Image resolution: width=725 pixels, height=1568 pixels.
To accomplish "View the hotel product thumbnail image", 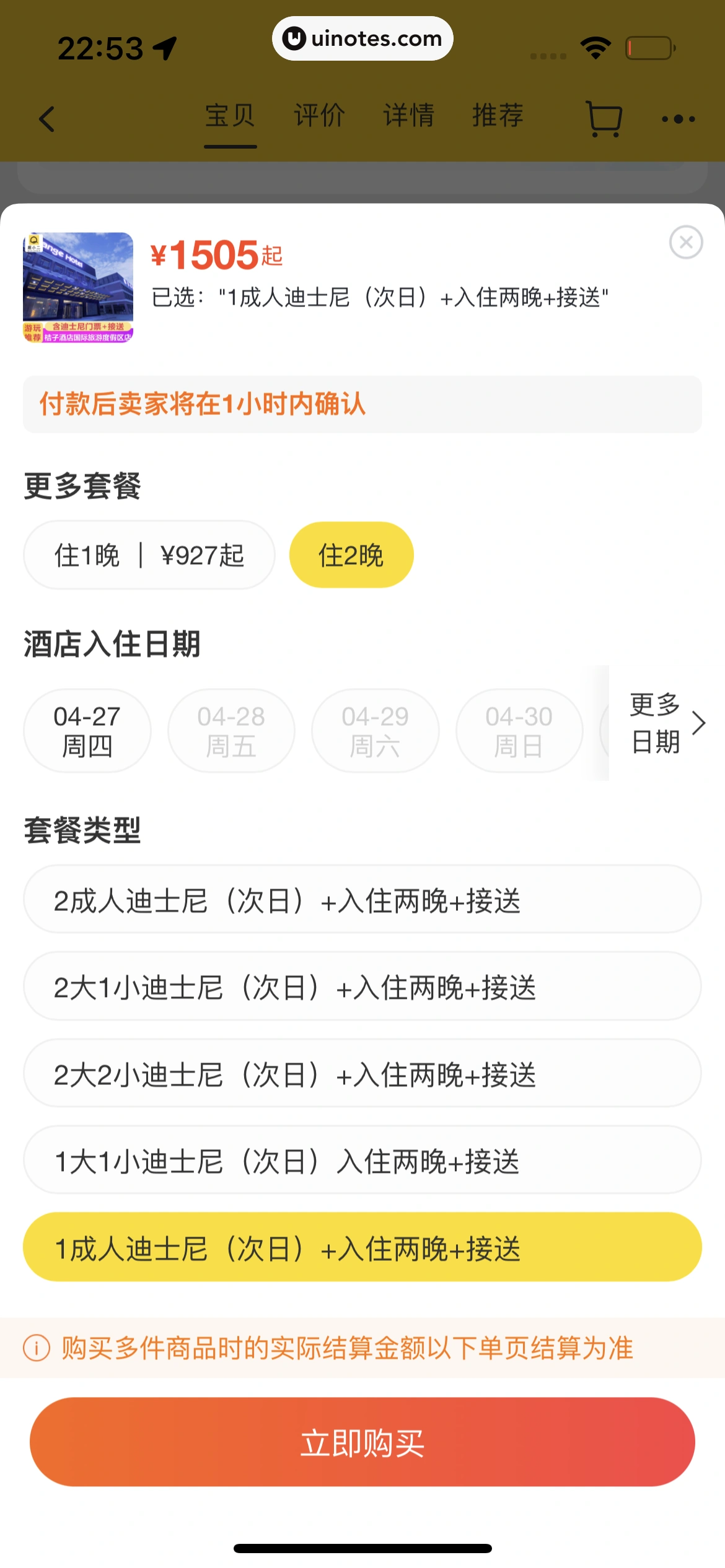I will tap(78, 287).
